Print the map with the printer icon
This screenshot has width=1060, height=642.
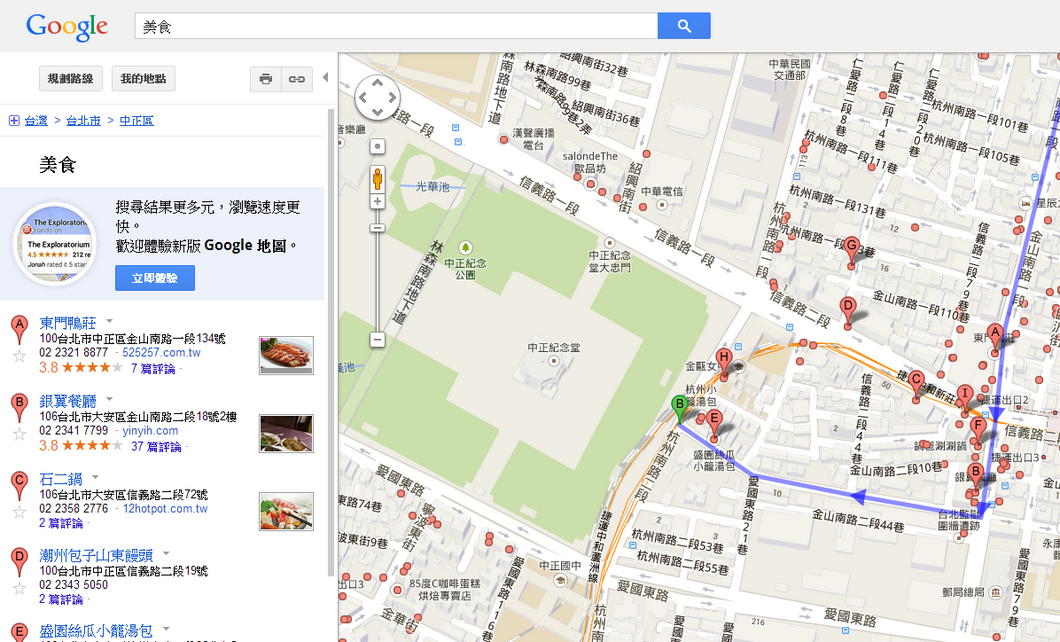click(x=266, y=79)
